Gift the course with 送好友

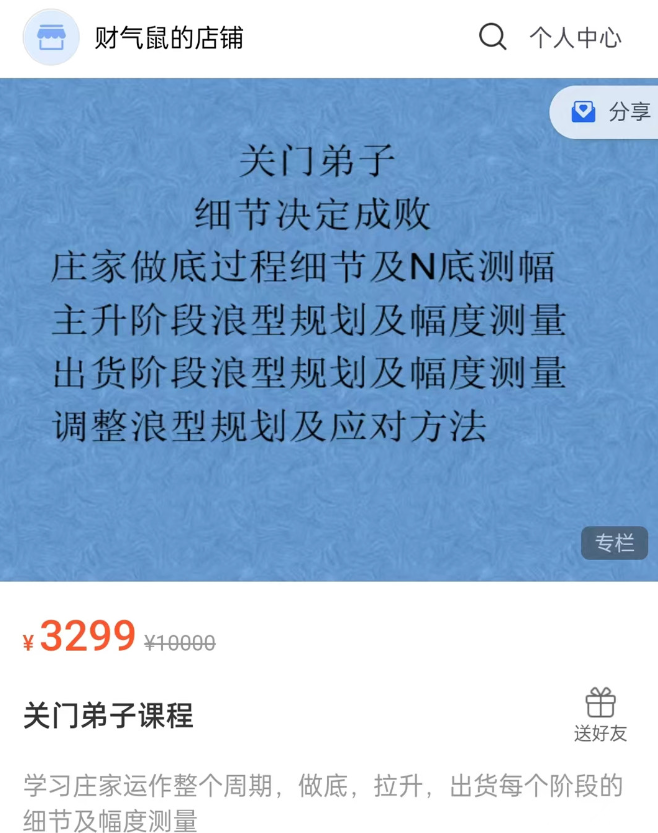(601, 714)
